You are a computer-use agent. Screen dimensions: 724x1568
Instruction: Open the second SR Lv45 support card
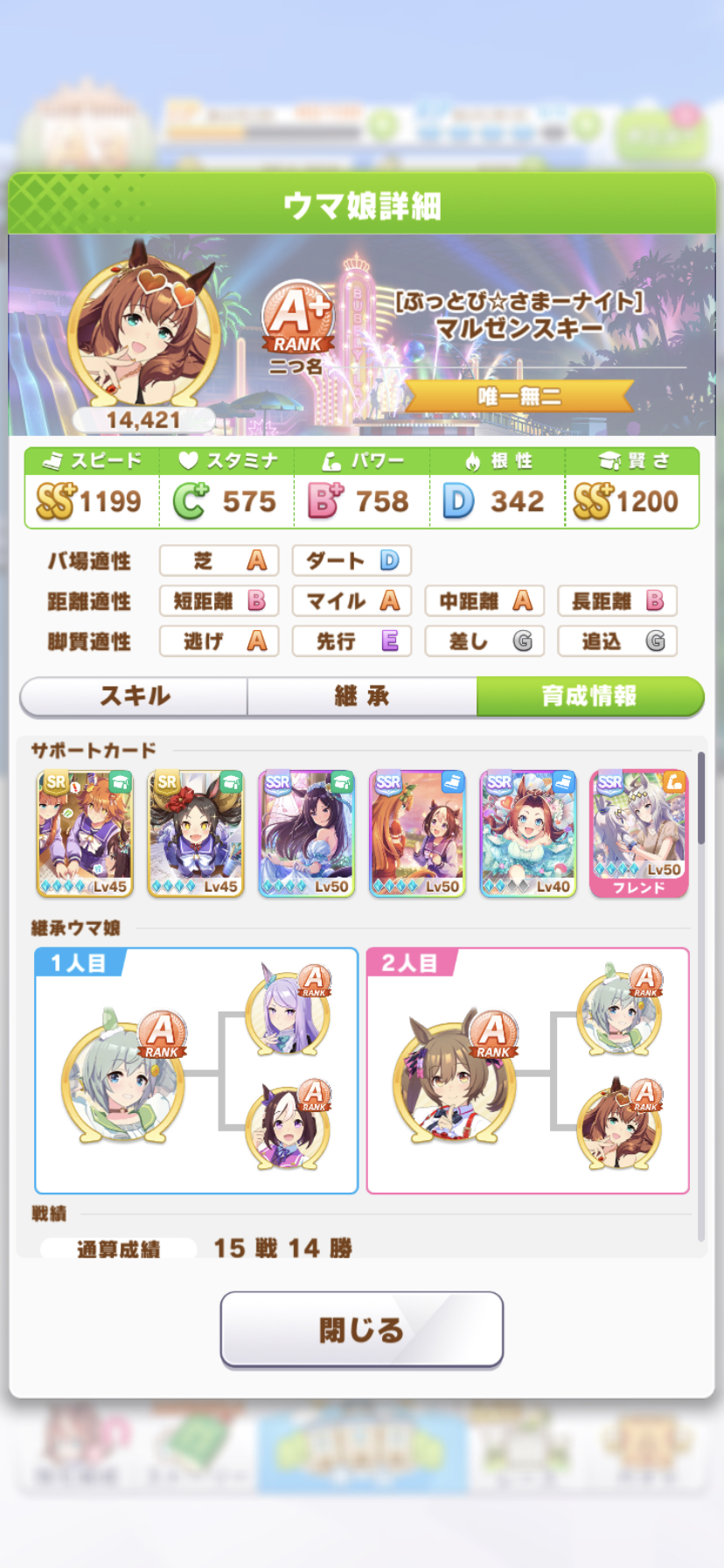coord(196,833)
